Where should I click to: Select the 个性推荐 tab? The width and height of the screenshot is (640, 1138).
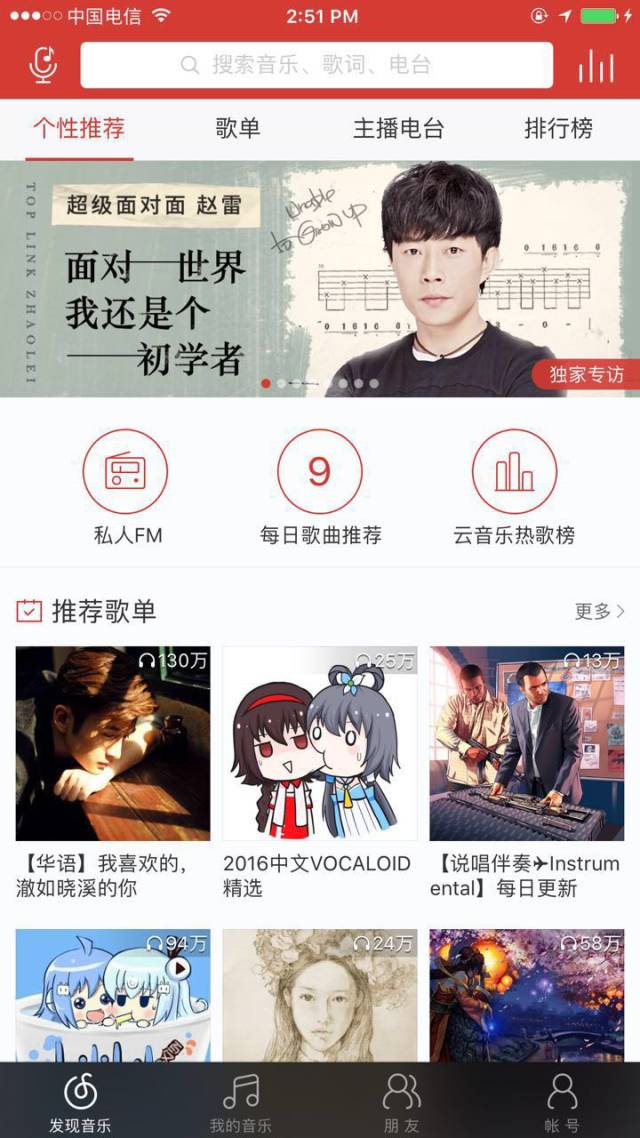79,129
